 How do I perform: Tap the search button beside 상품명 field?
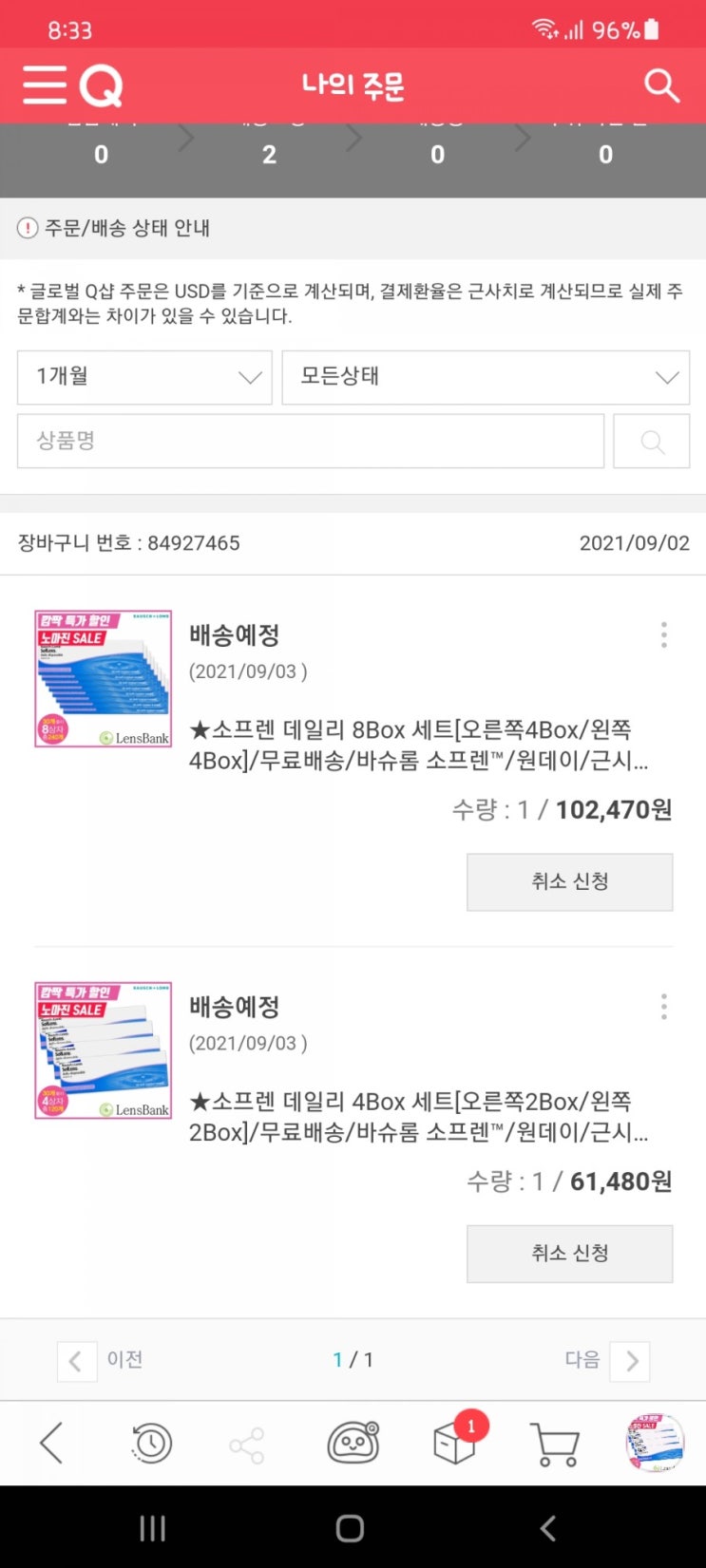pos(652,441)
